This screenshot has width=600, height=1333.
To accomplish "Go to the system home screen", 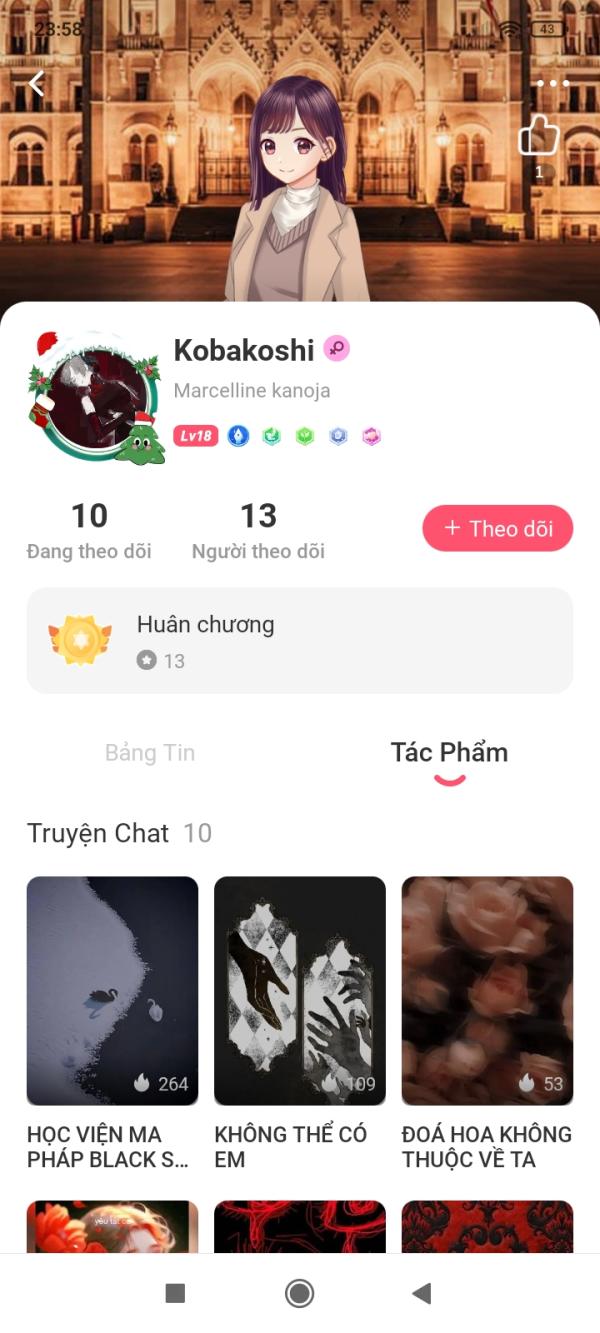I will 299,1293.
